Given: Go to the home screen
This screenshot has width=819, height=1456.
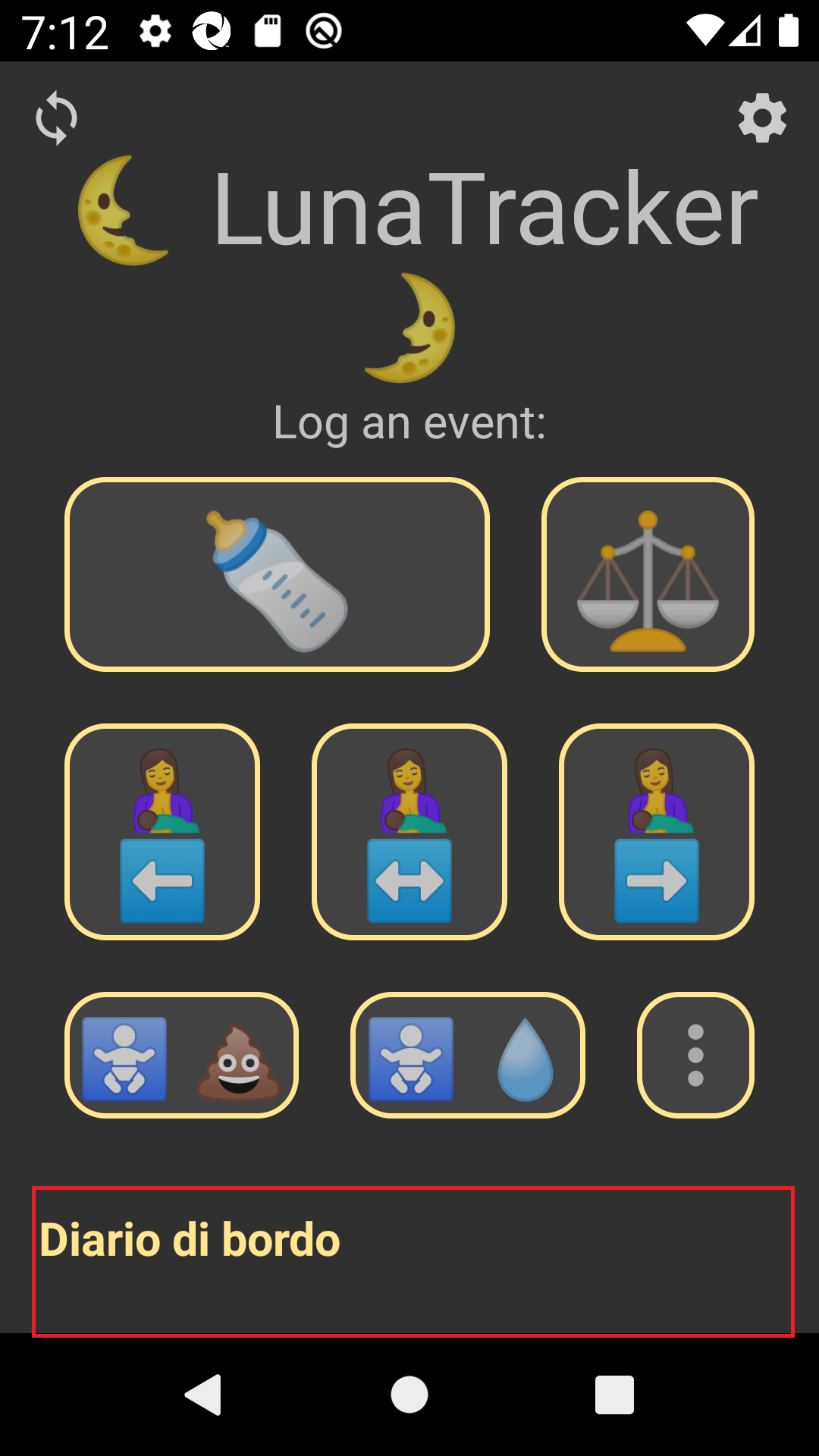Looking at the screenshot, I should coord(409,1394).
